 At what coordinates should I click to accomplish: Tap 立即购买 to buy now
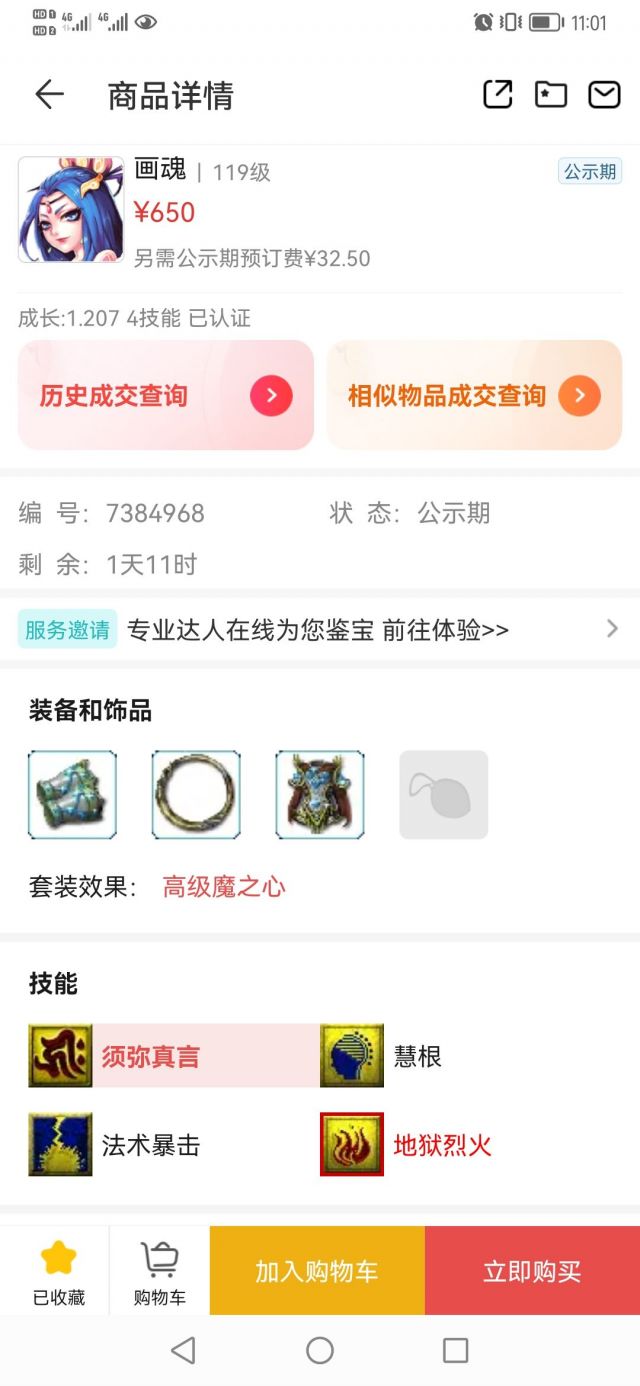[532, 1271]
